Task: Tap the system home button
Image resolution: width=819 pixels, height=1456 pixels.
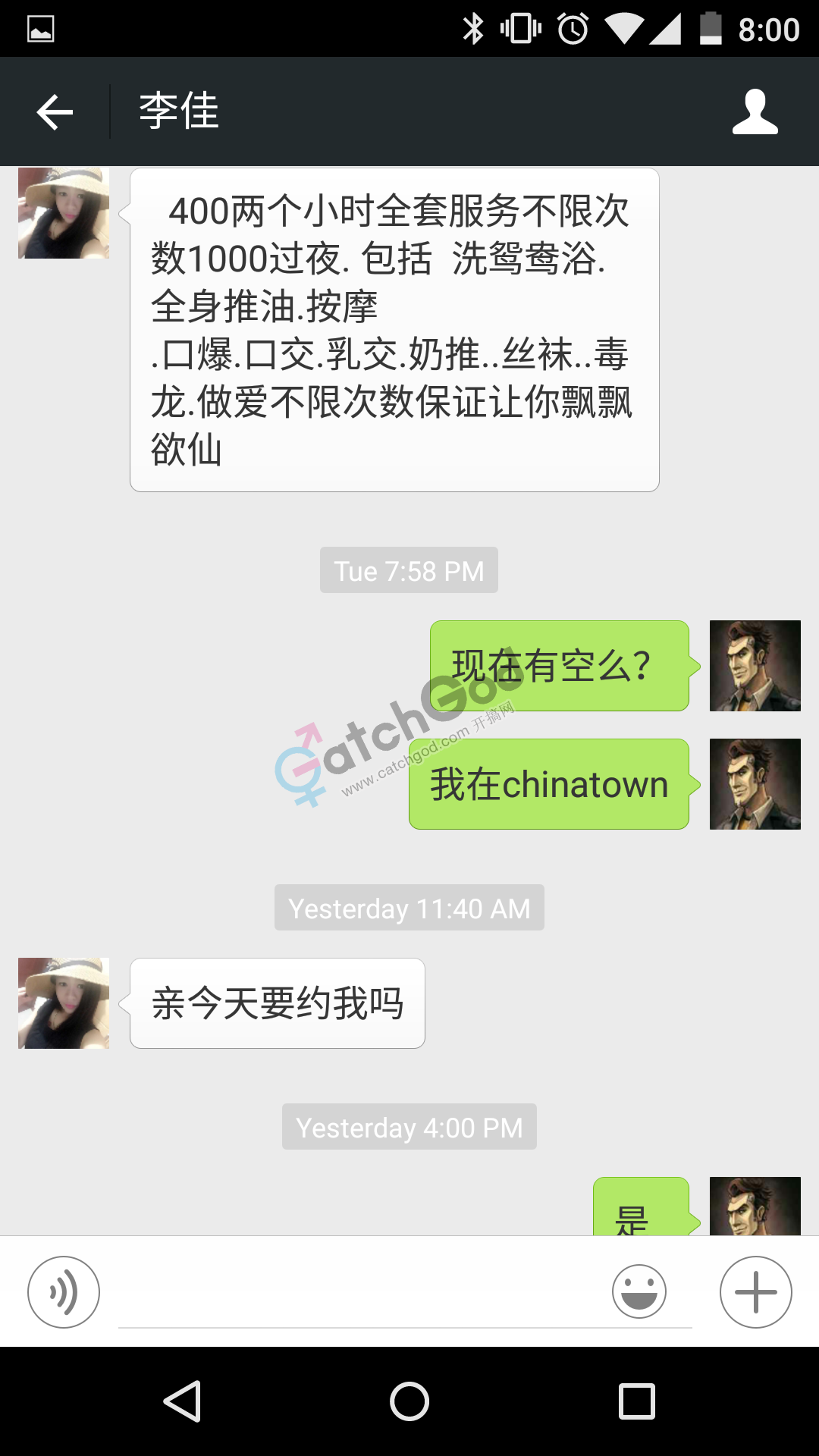Action: (409, 1401)
